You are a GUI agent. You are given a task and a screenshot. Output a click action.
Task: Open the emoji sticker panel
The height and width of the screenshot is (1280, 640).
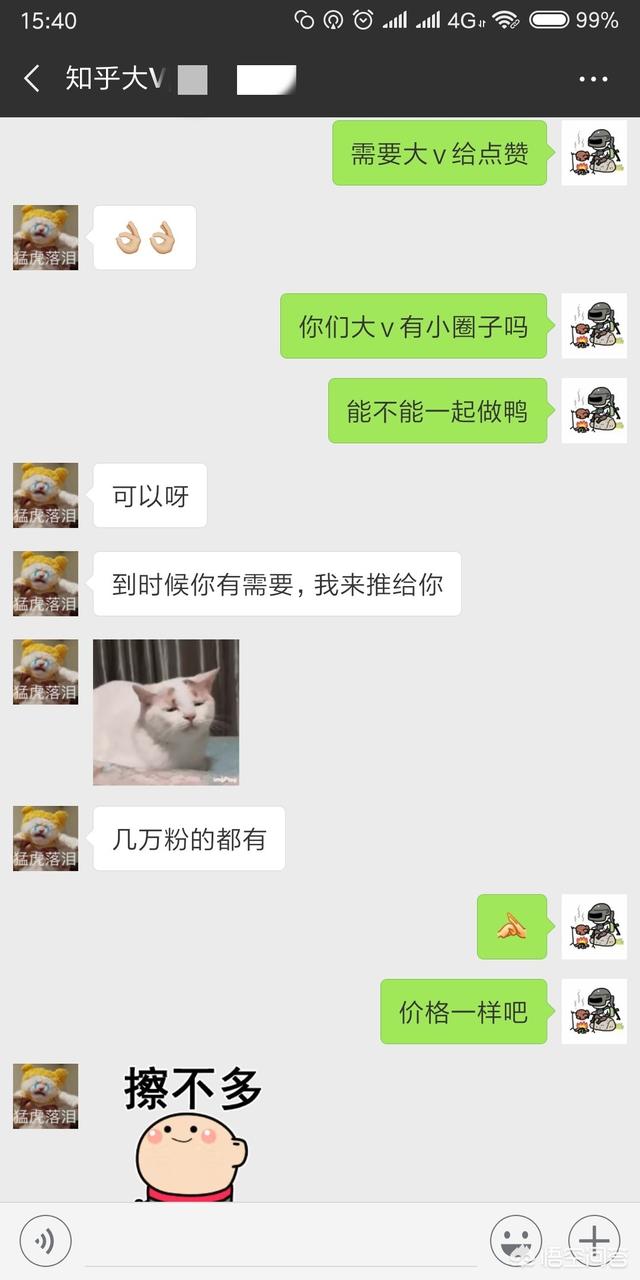(x=516, y=1242)
